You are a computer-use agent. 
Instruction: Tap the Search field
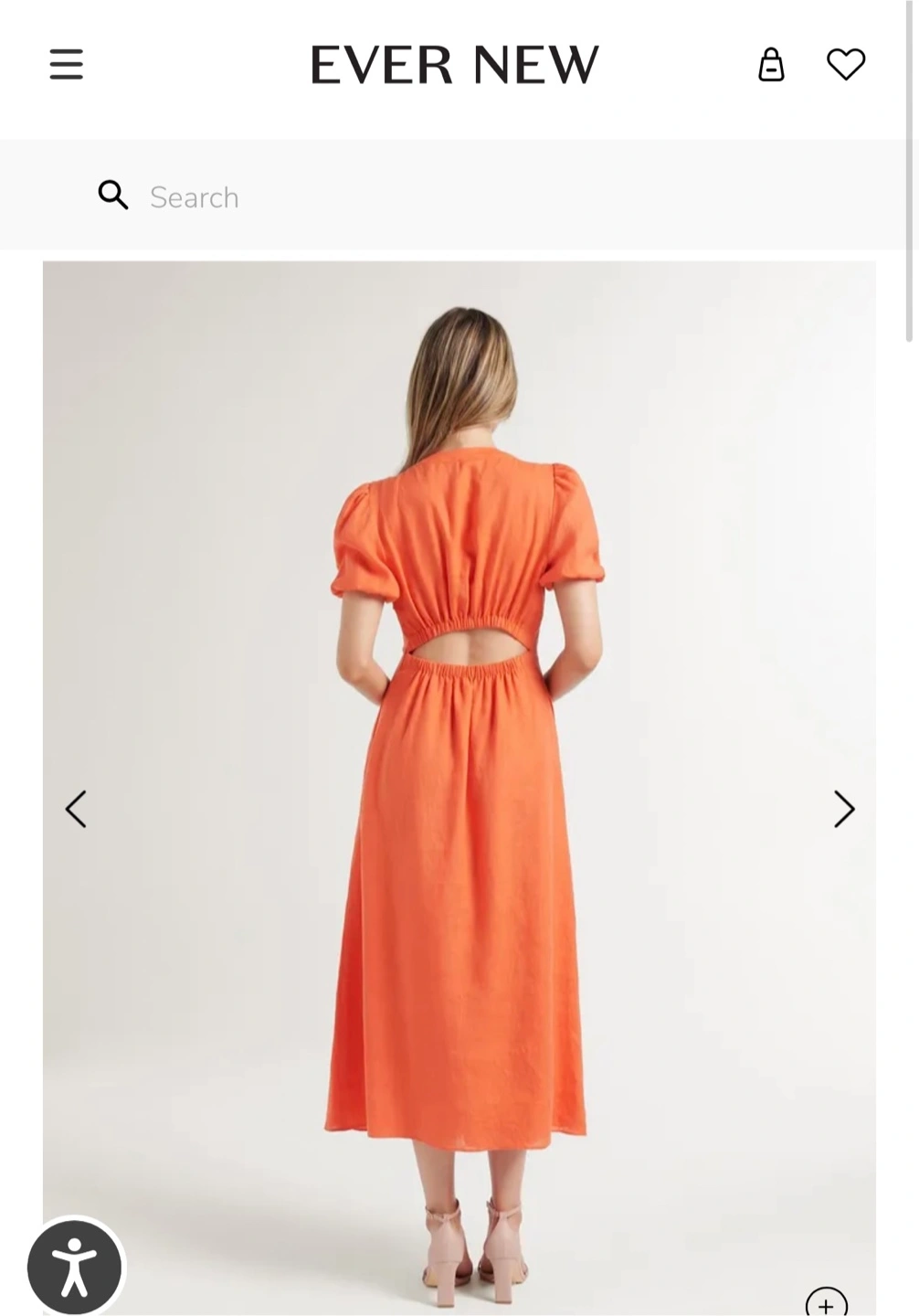457,196
